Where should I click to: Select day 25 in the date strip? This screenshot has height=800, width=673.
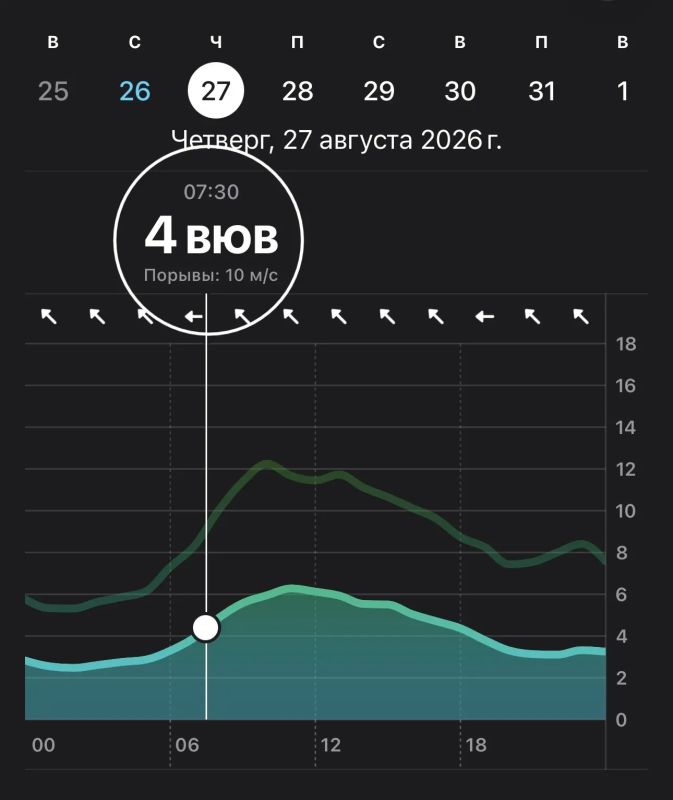coord(53,91)
